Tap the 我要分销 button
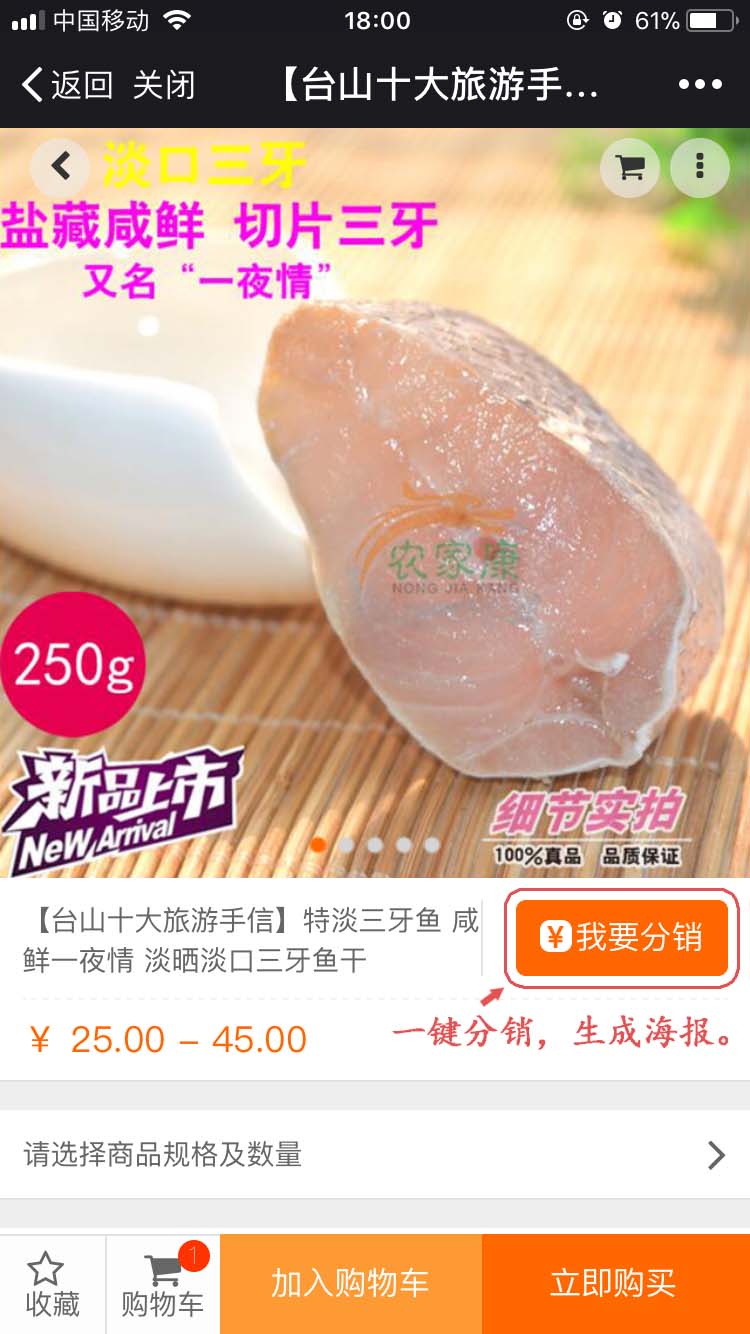This screenshot has width=750, height=1334. (622, 938)
